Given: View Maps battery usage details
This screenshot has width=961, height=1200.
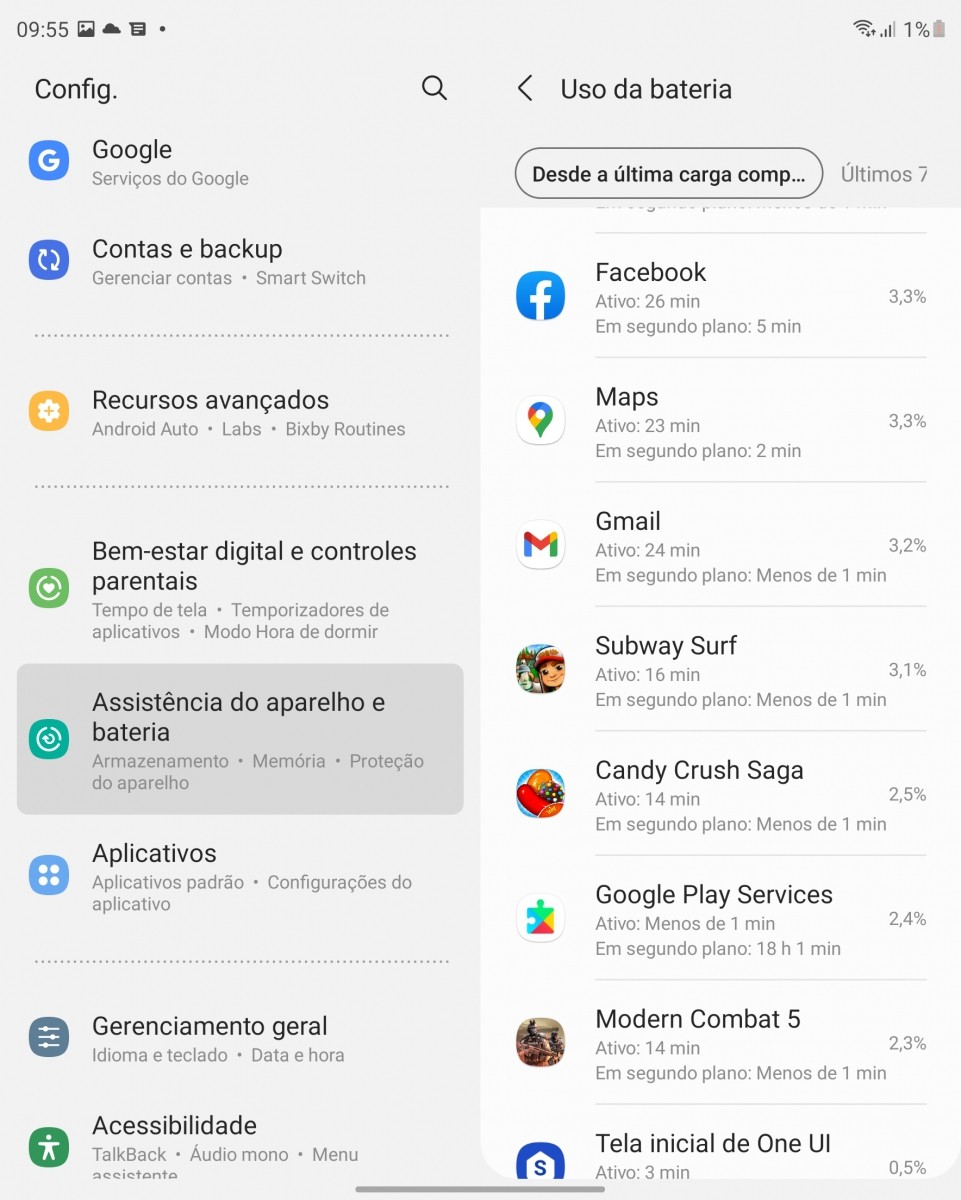Looking at the screenshot, I should [x=720, y=422].
